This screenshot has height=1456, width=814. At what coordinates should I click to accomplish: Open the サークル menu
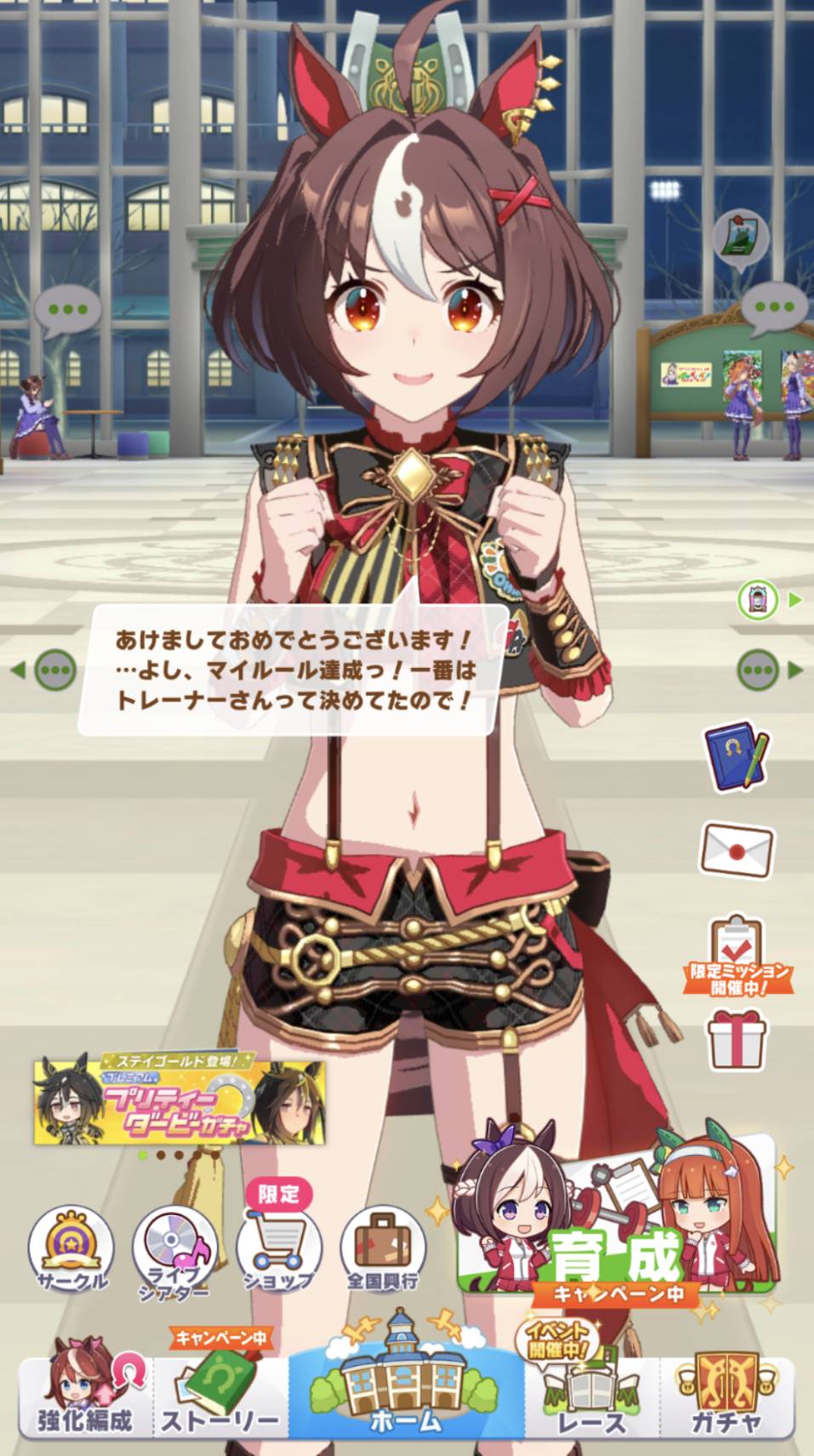(71, 1248)
